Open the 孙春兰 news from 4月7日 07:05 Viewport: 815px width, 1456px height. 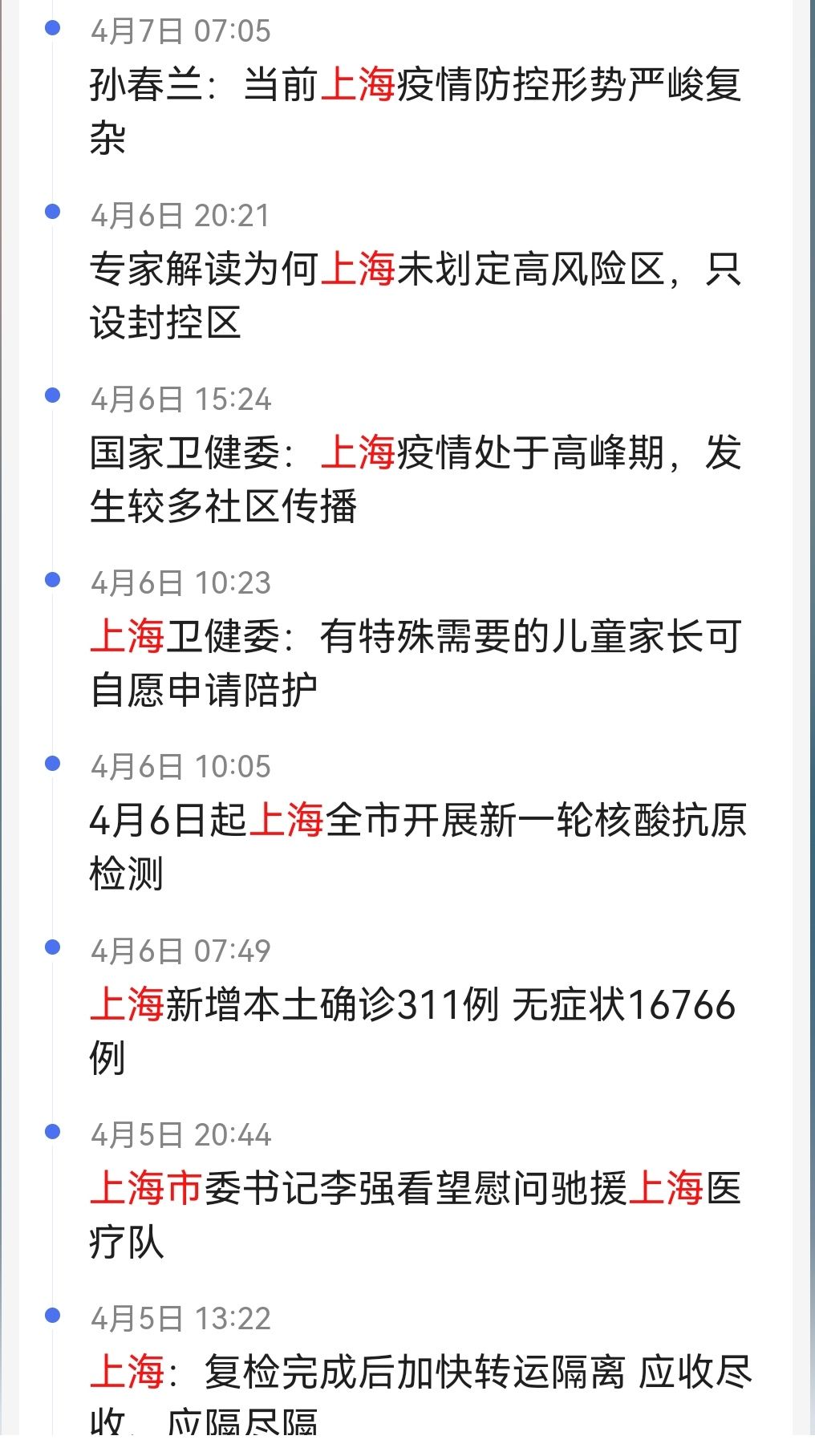416,111
